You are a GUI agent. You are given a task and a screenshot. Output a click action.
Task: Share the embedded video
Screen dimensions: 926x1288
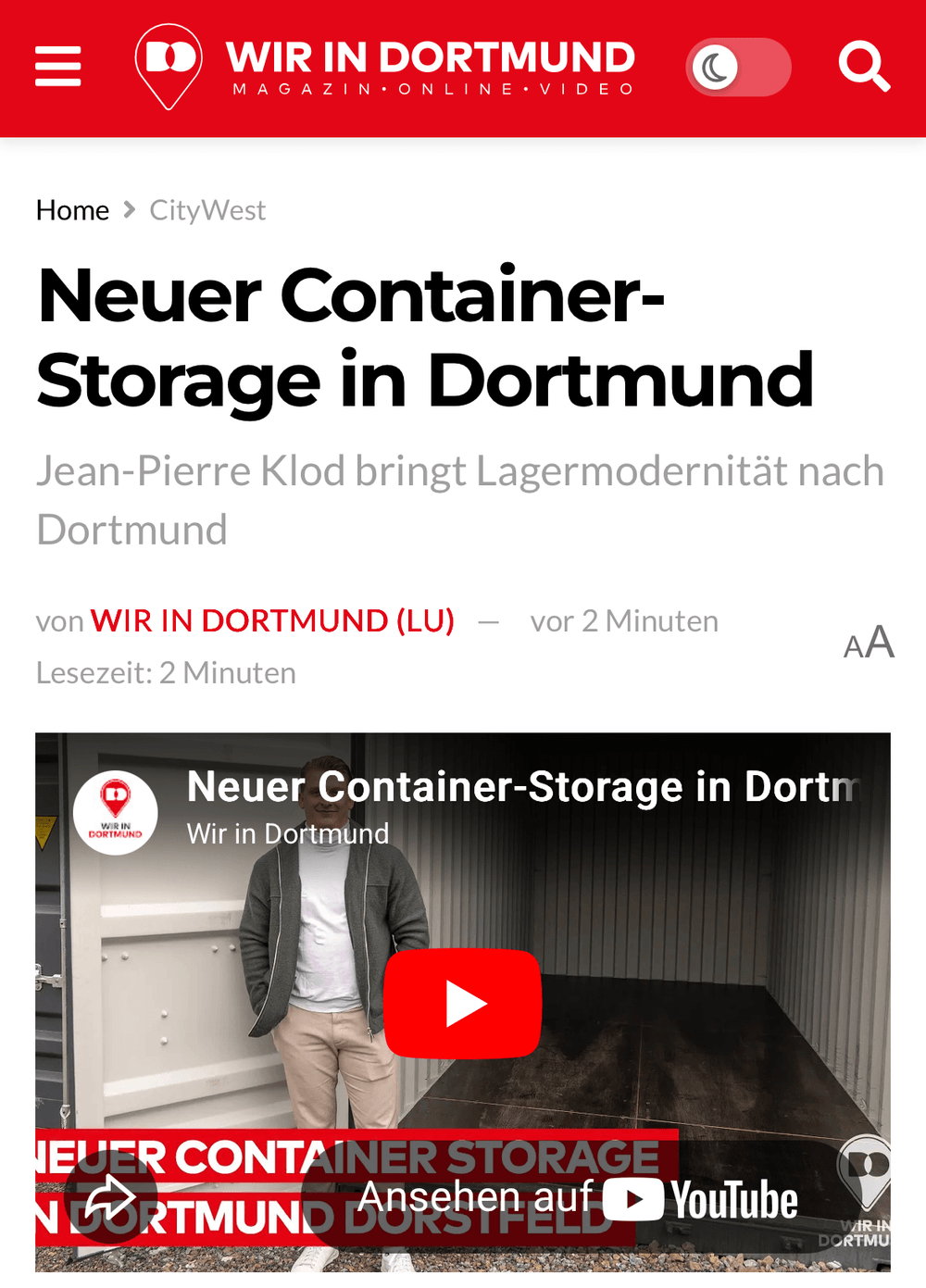(110, 1199)
